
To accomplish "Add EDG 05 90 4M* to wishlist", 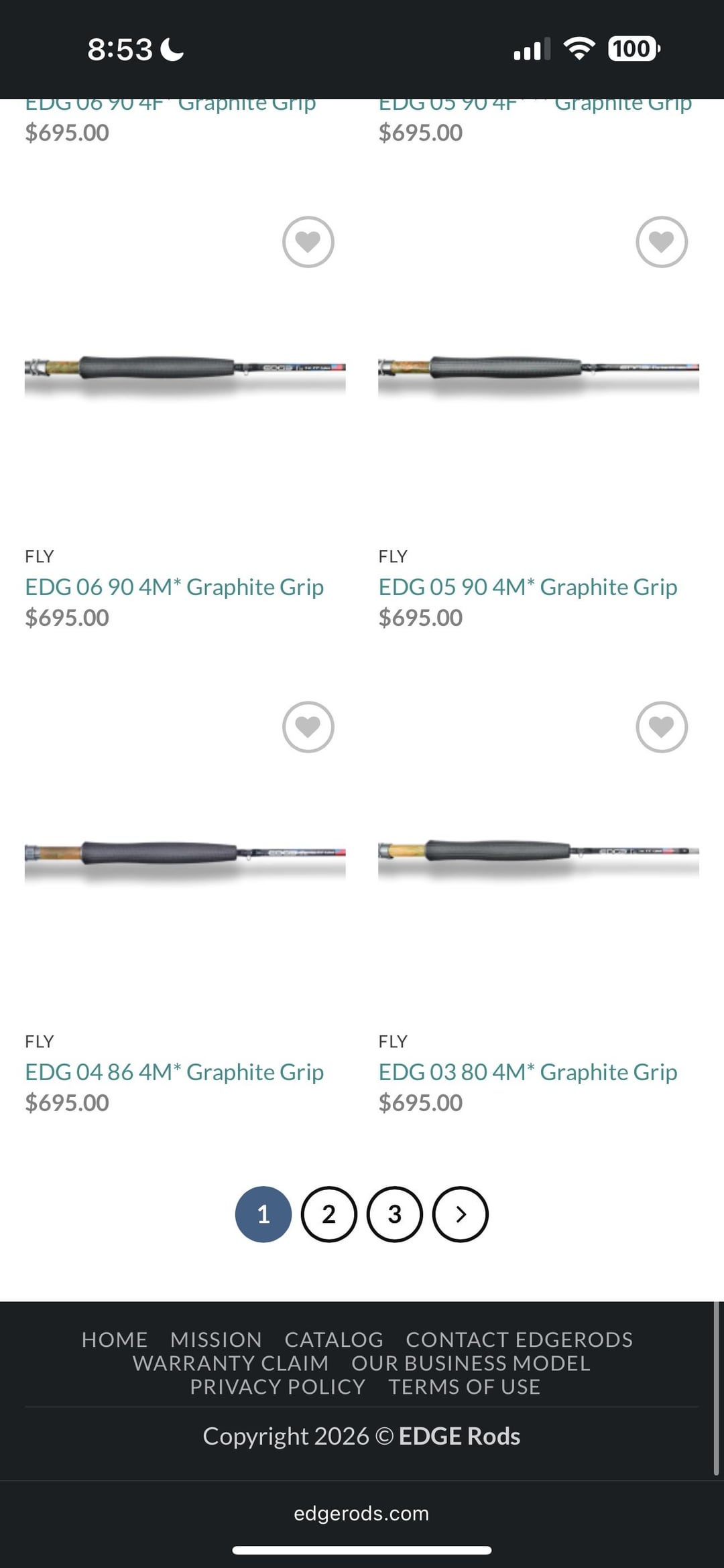I will click(x=661, y=242).
